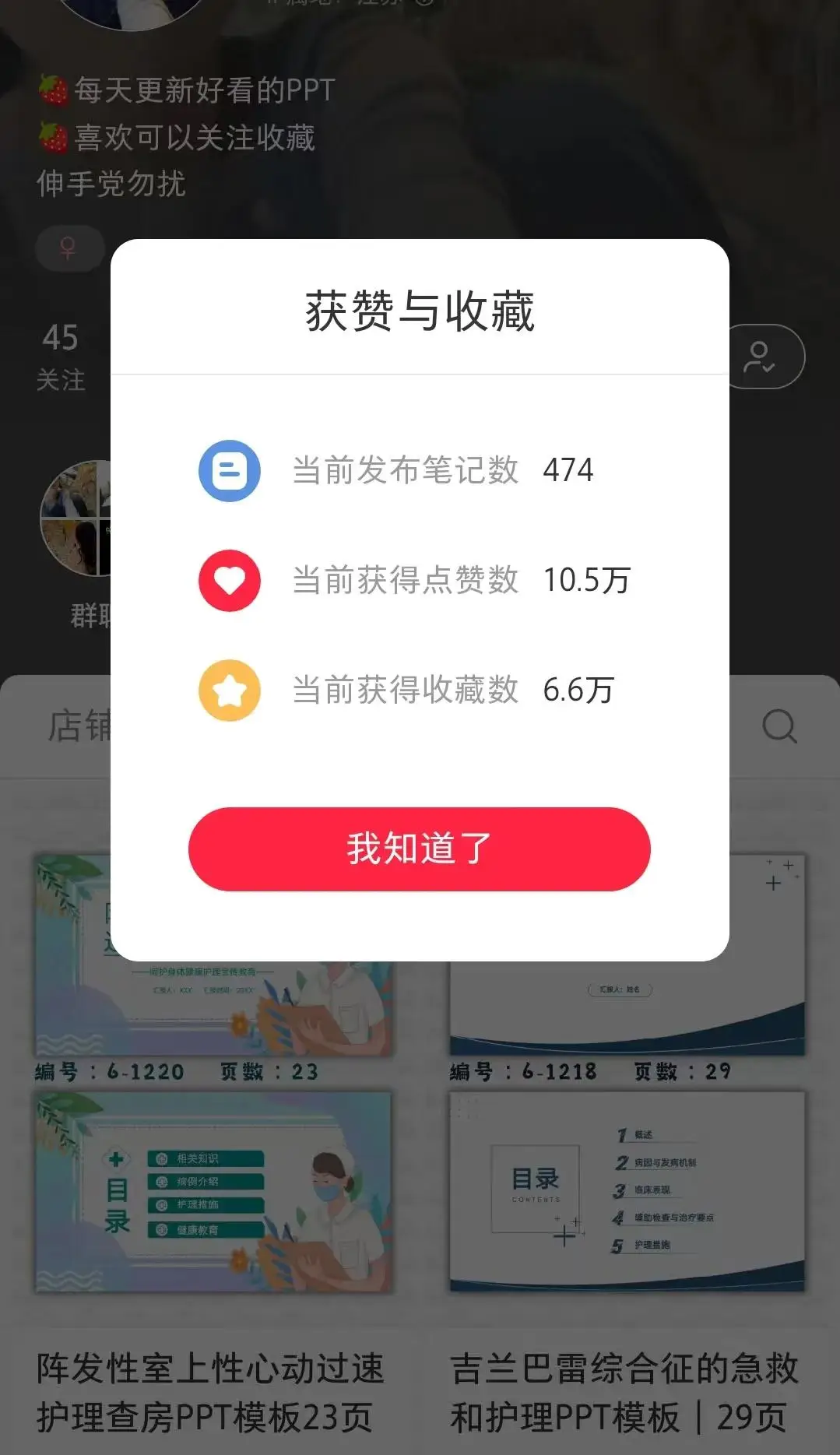Tap the search icon in the notes section

point(779,726)
